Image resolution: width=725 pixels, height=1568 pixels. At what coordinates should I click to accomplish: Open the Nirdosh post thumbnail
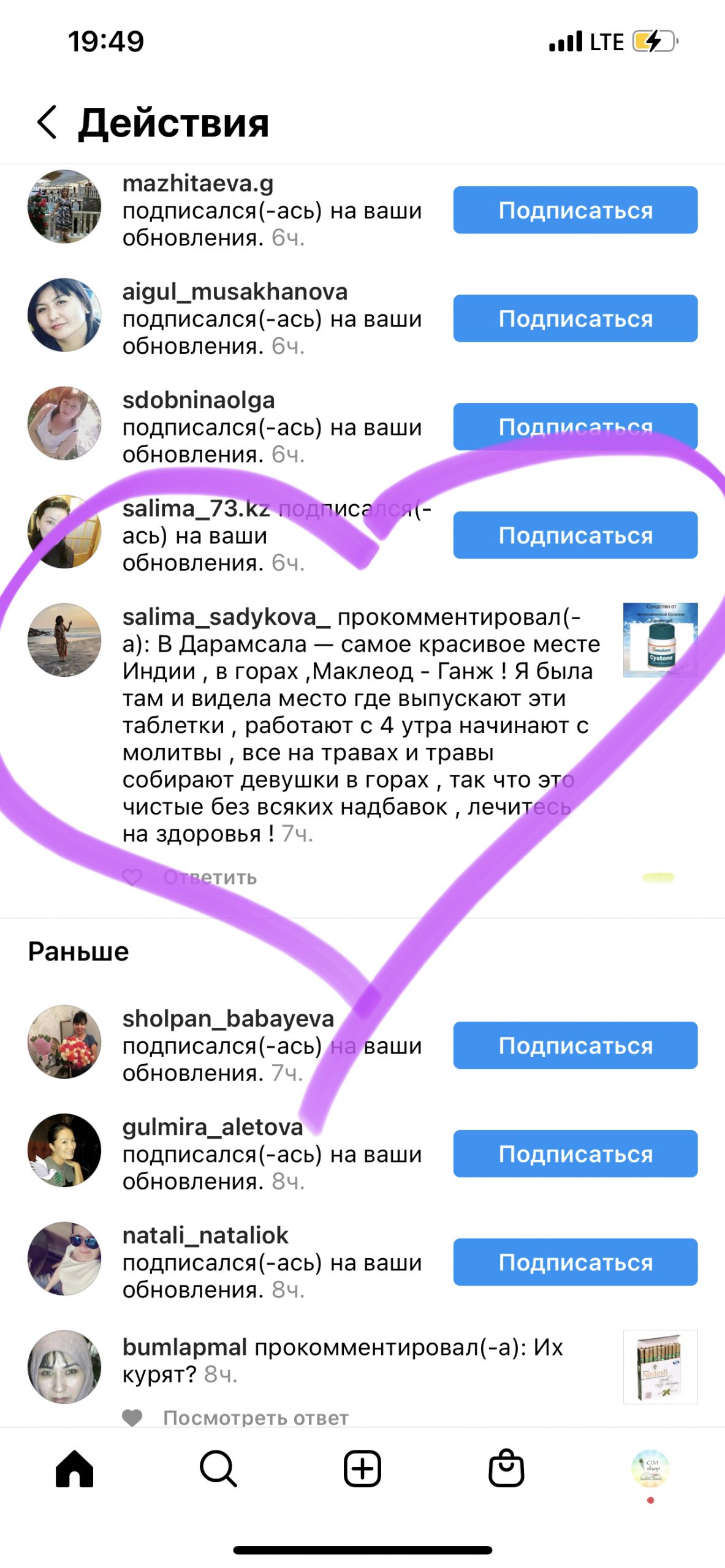[660, 1366]
